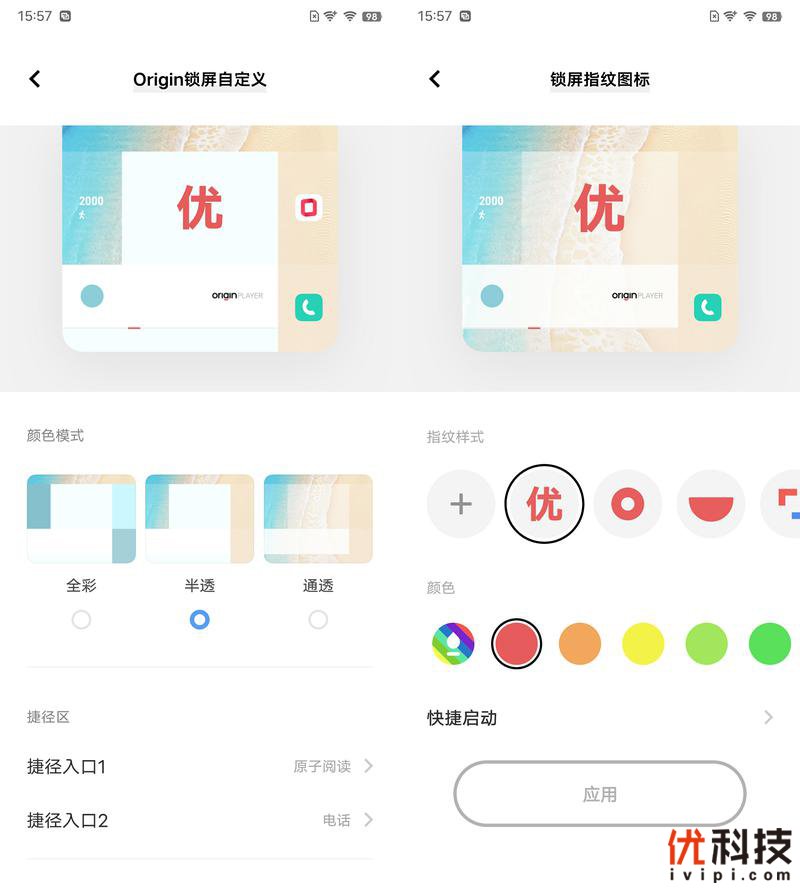This screenshot has height=888, width=800.
Task: Tap the 全彩 mode preview thumbnail
Action: point(81,518)
